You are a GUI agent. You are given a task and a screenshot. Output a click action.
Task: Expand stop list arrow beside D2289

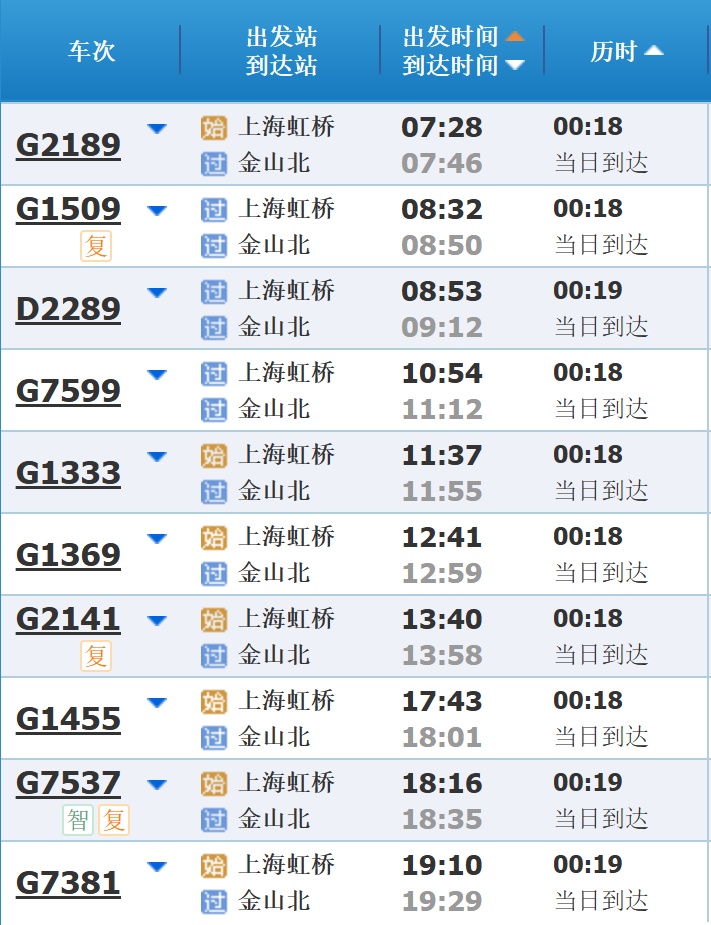point(157,292)
